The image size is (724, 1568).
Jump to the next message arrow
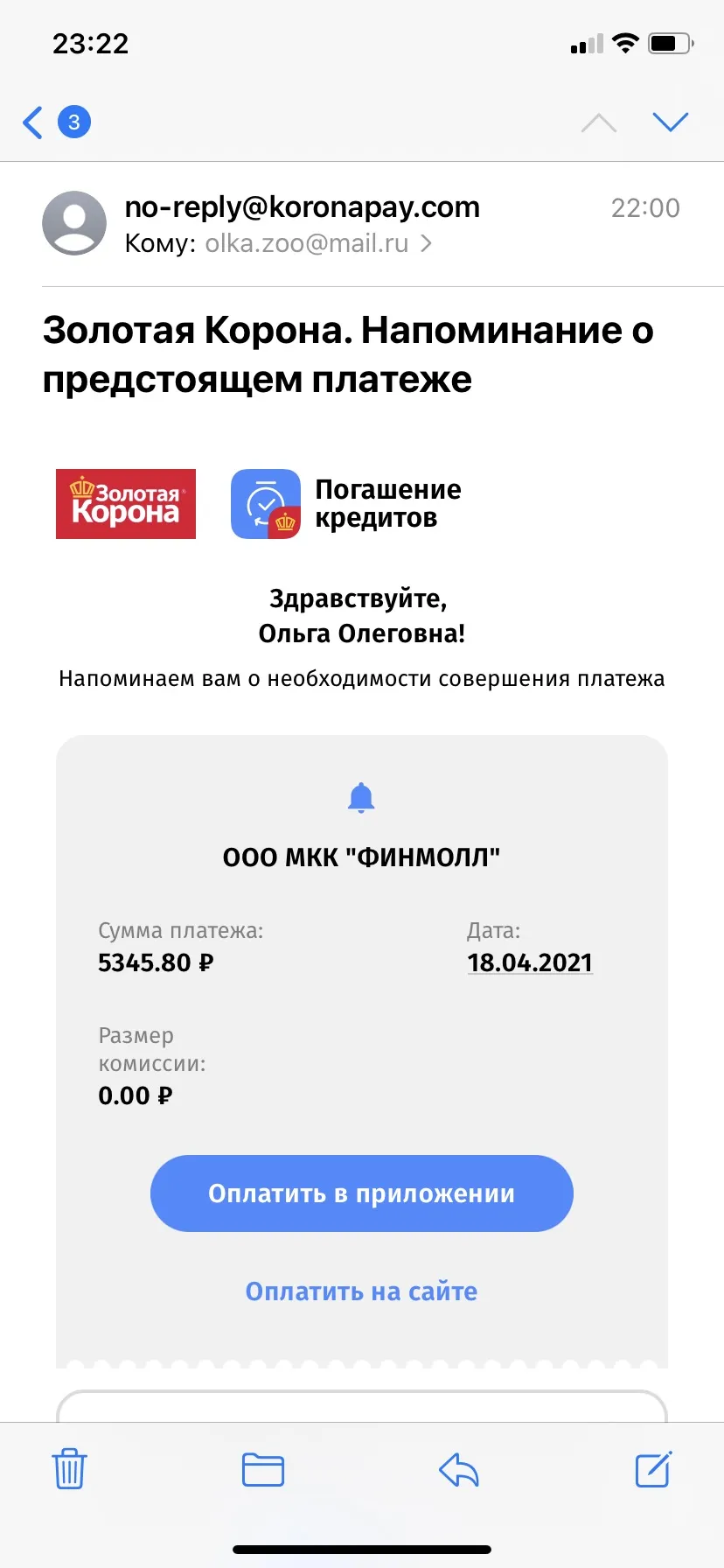click(671, 122)
